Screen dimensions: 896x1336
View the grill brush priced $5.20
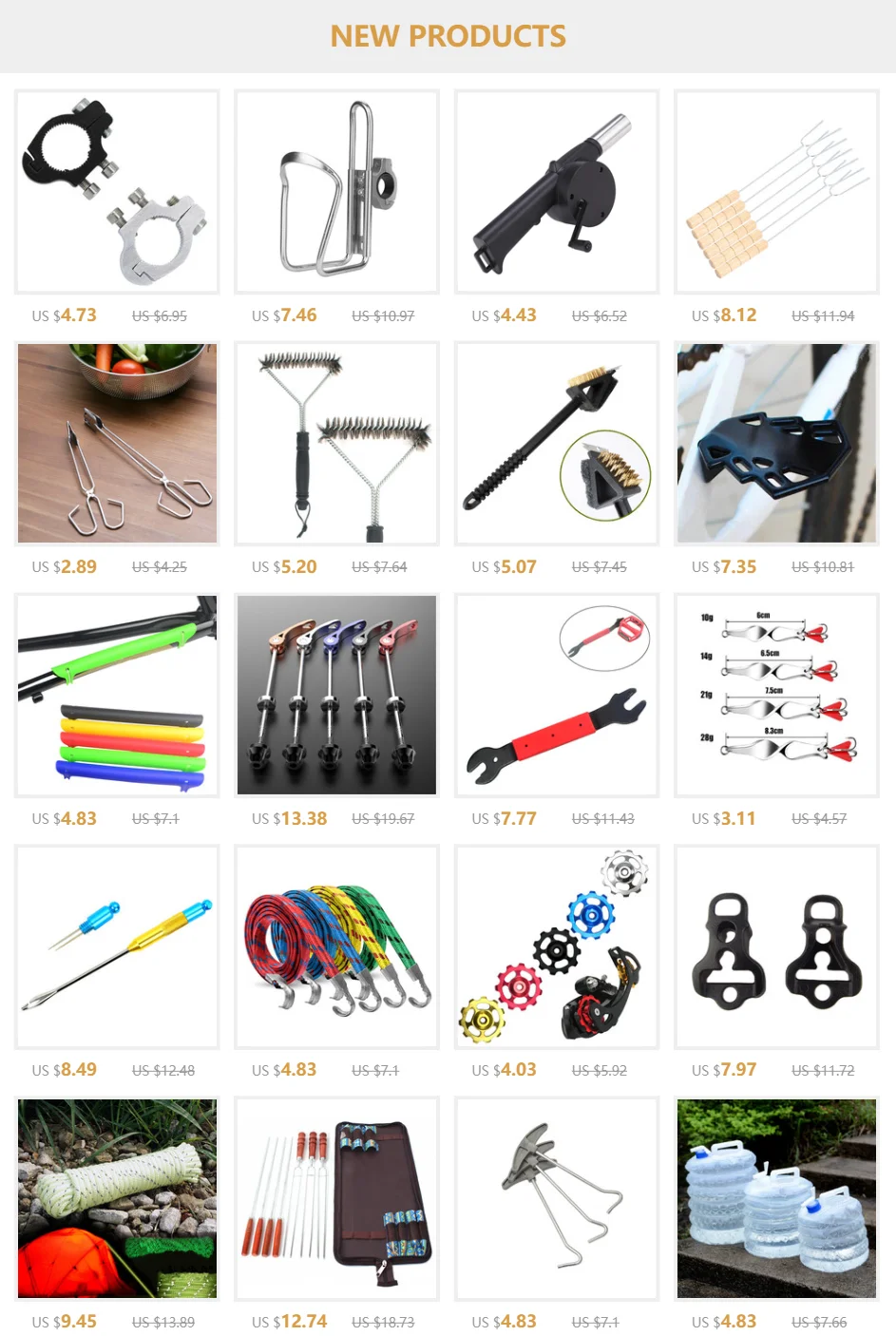pos(336,444)
